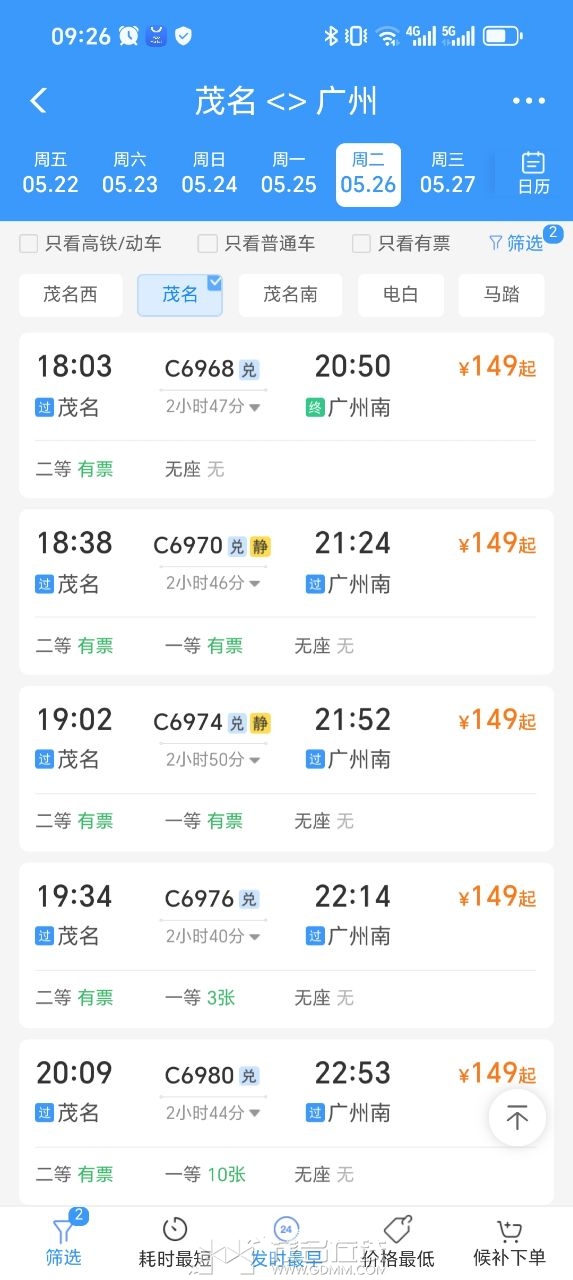Open the 日历 calendar picker
The height and width of the screenshot is (1280, 573).
[533, 172]
